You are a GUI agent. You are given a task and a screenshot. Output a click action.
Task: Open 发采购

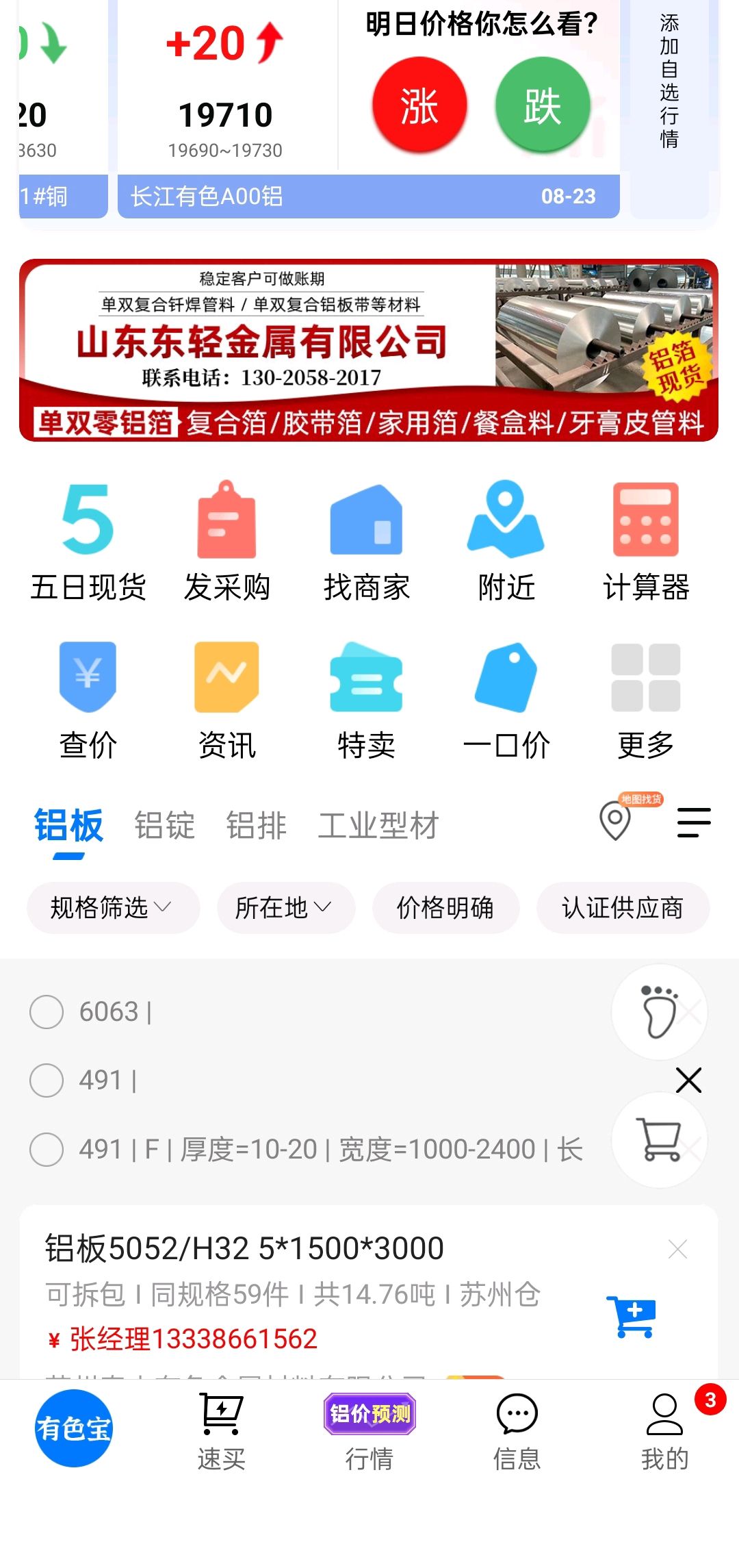tap(227, 541)
